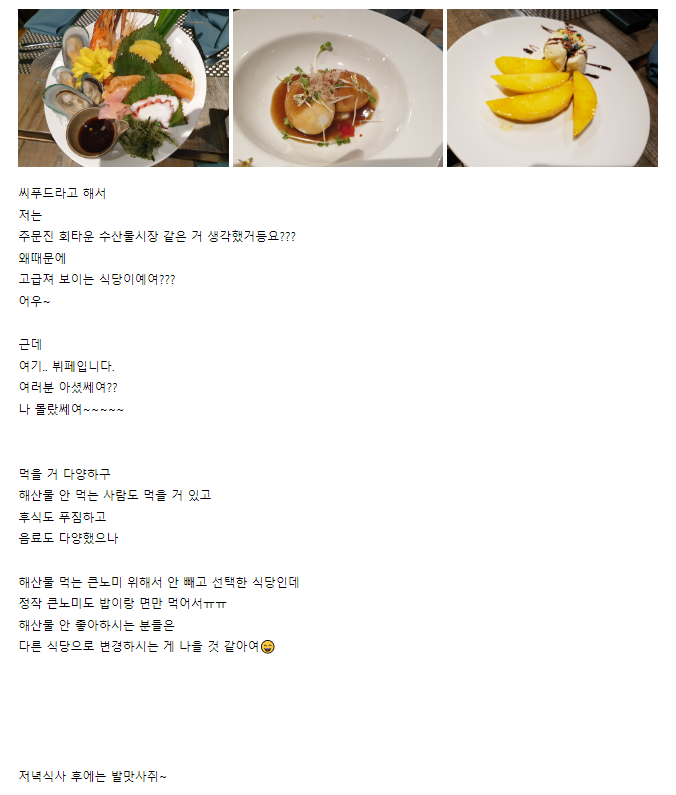View the photo of the dish in brown sauce
The image size is (676, 795).
337,88
